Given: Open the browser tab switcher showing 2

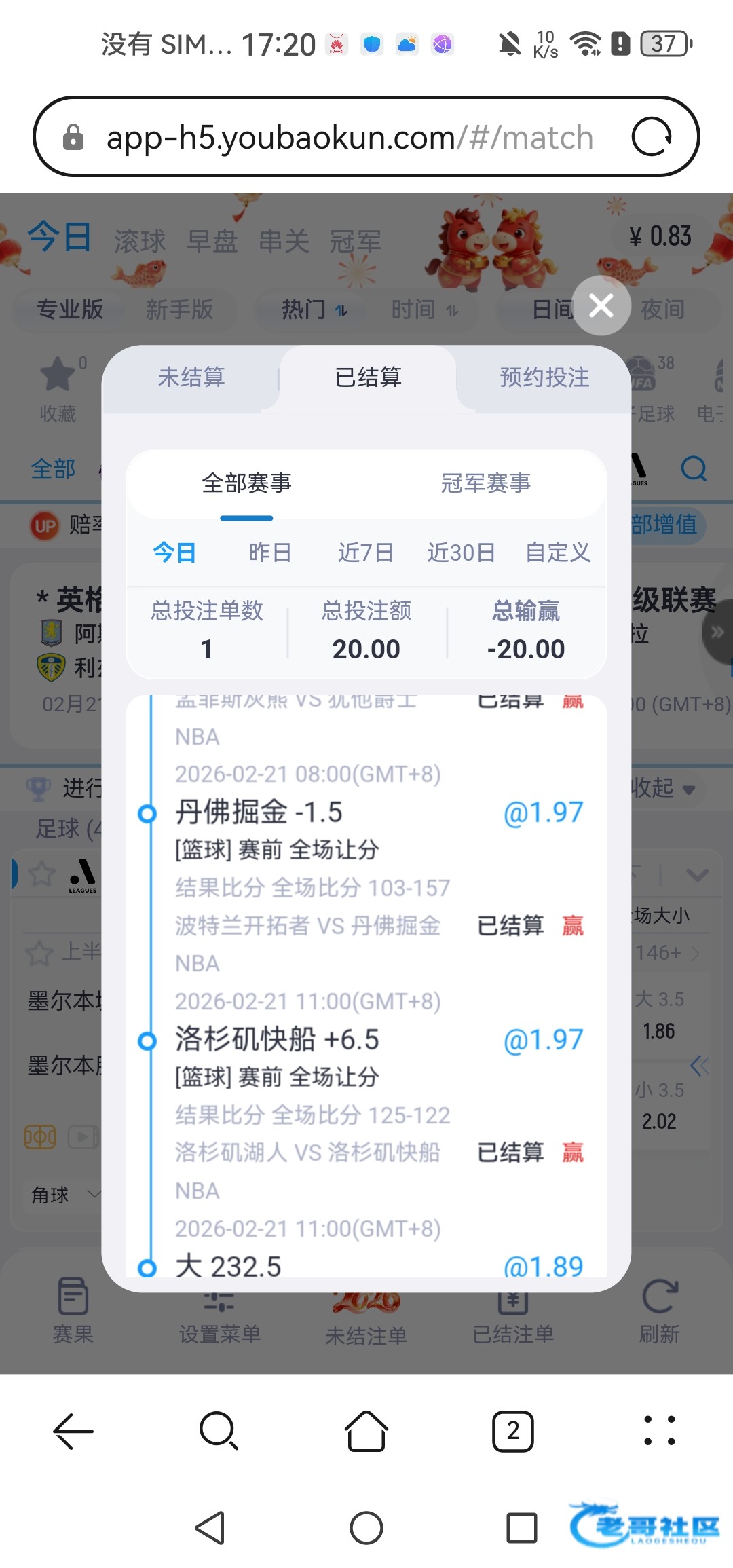Looking at the screenshot, I should tap(513, 1431).
